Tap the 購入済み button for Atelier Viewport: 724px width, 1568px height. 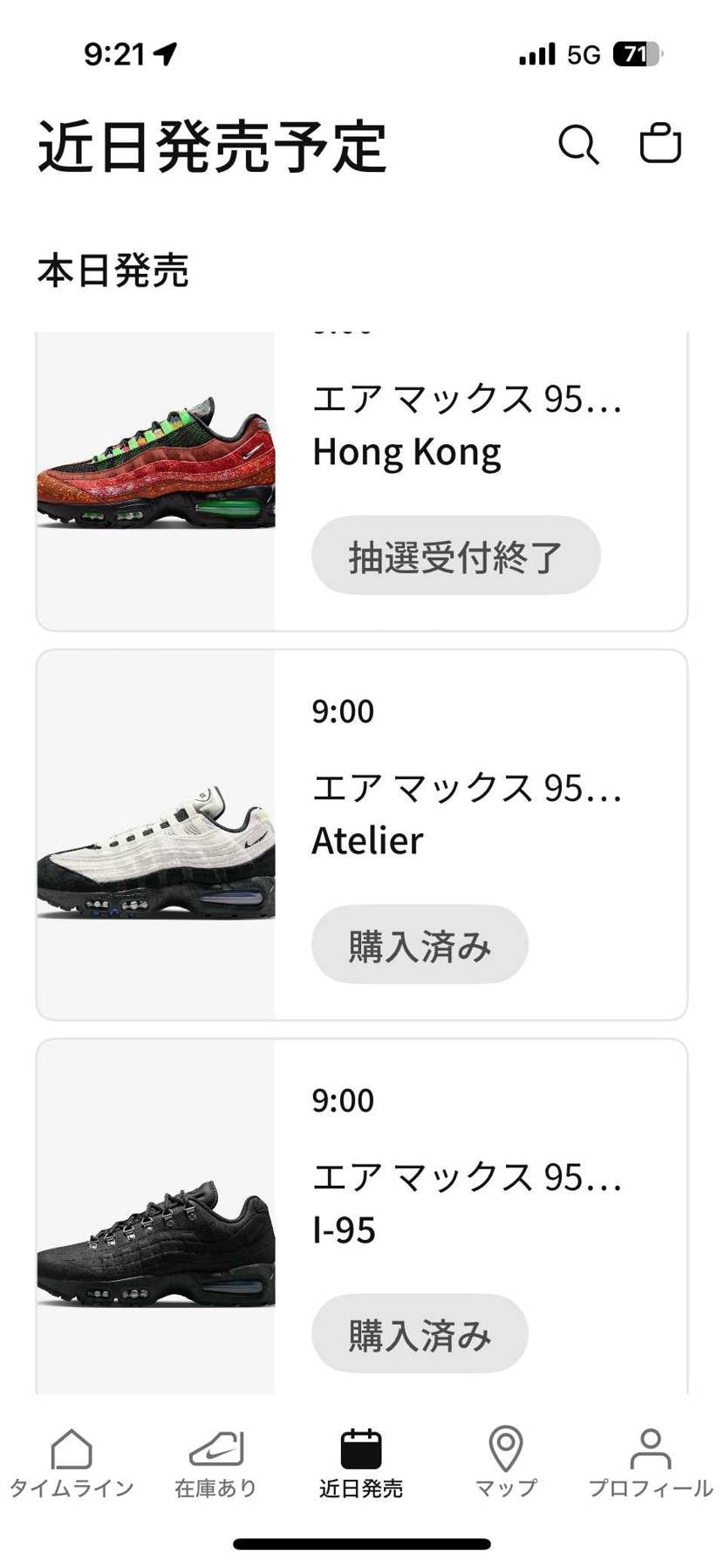click(420, 944)
